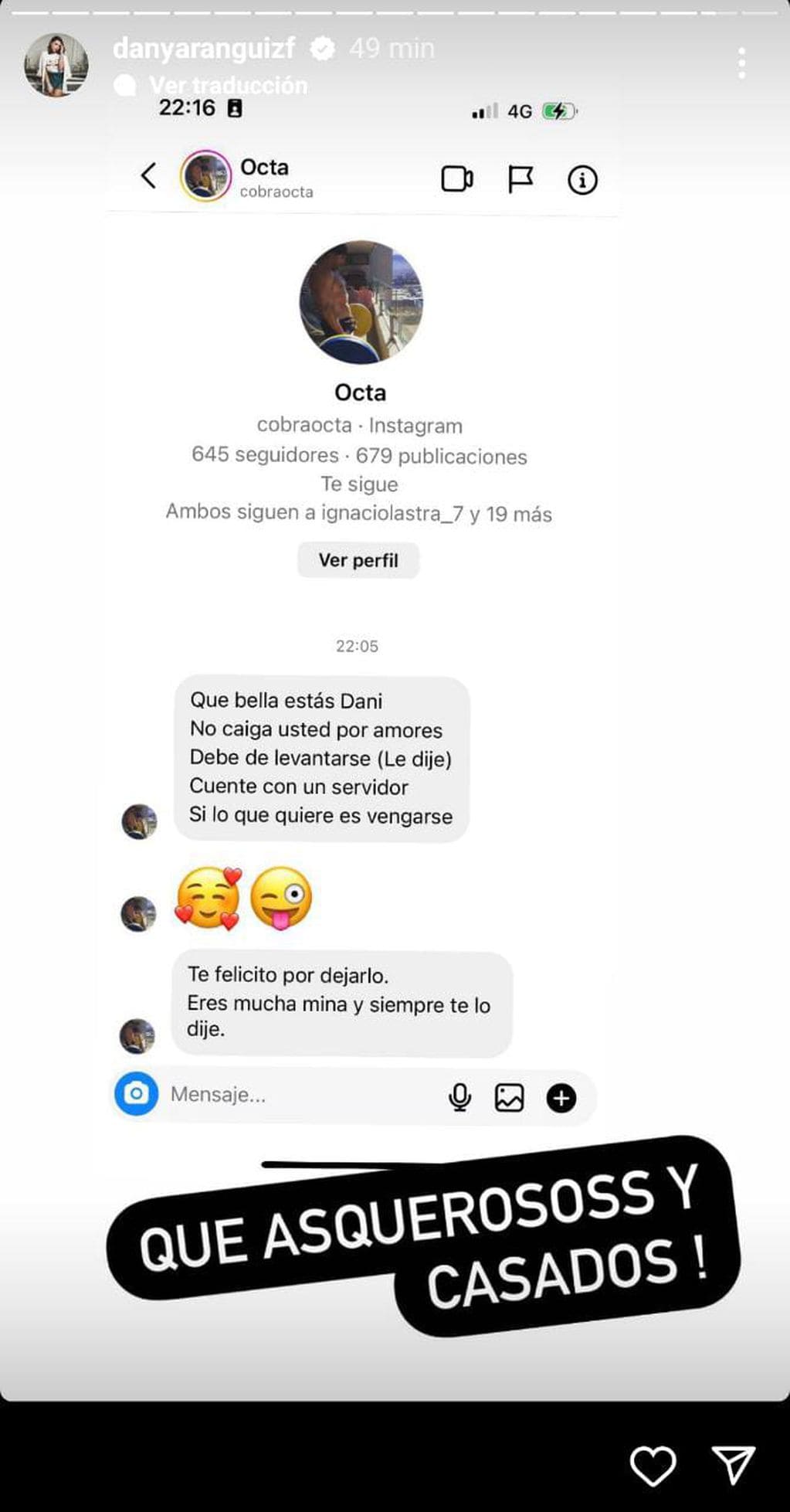This screenshot has height=1512, width=790.
Task: Tap the story author's profile picture
Action: click(x=56, y=65)
